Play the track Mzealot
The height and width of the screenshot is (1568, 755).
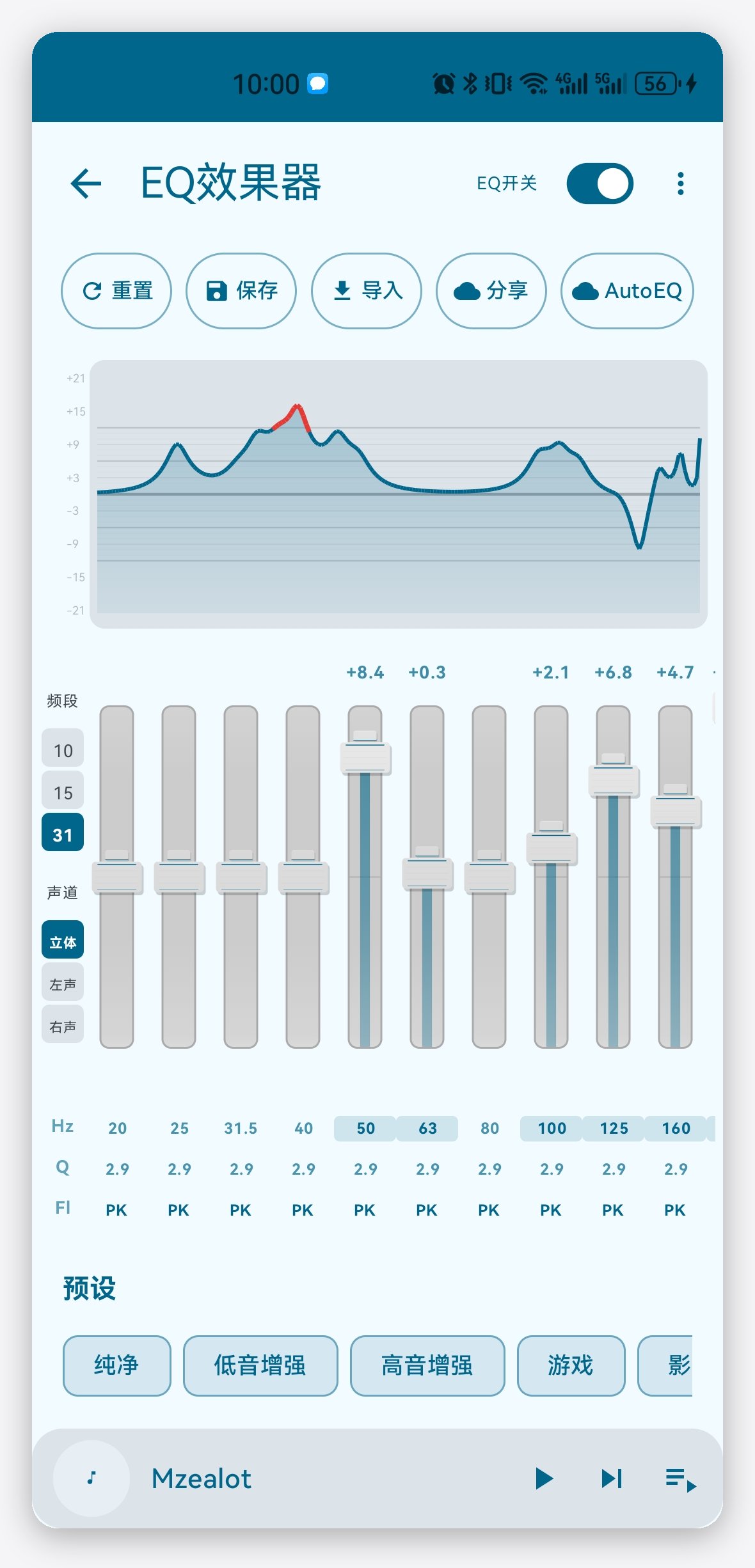(x=544, y=1478)
